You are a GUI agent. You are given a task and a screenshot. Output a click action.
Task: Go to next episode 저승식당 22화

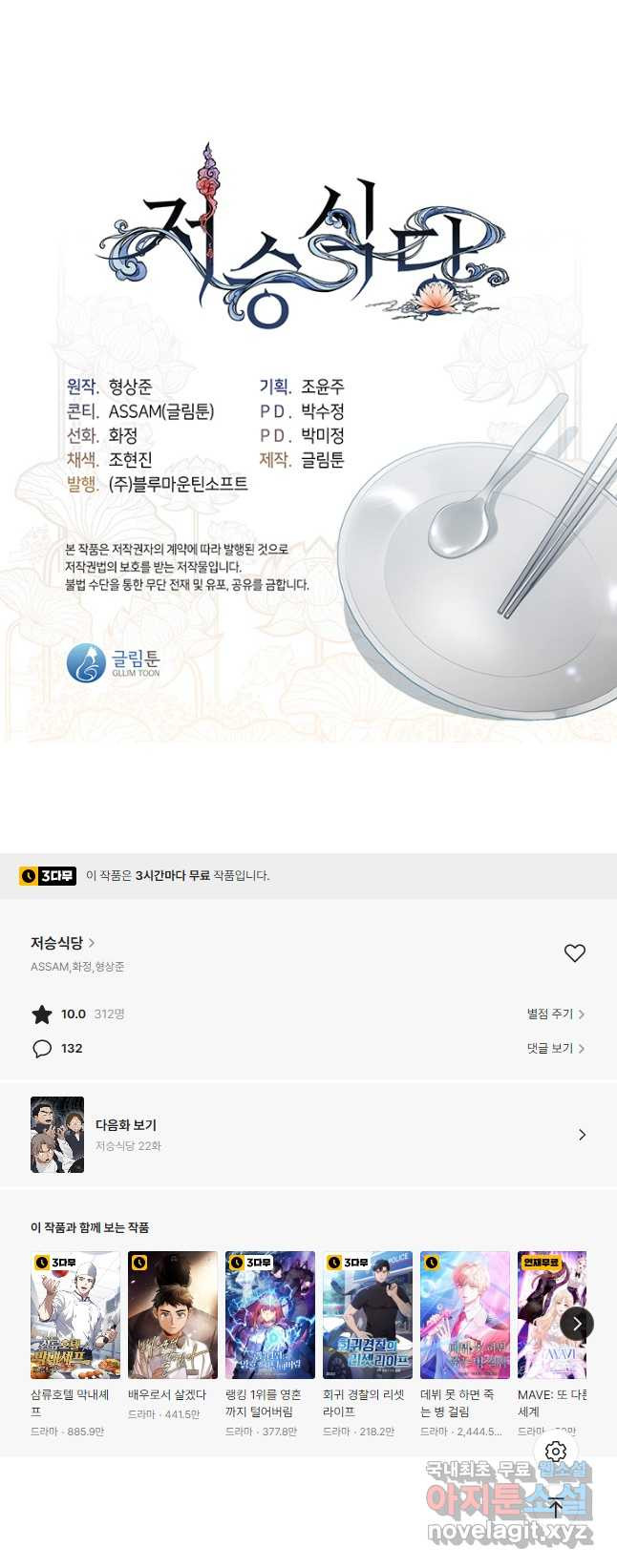point(308,1135)
